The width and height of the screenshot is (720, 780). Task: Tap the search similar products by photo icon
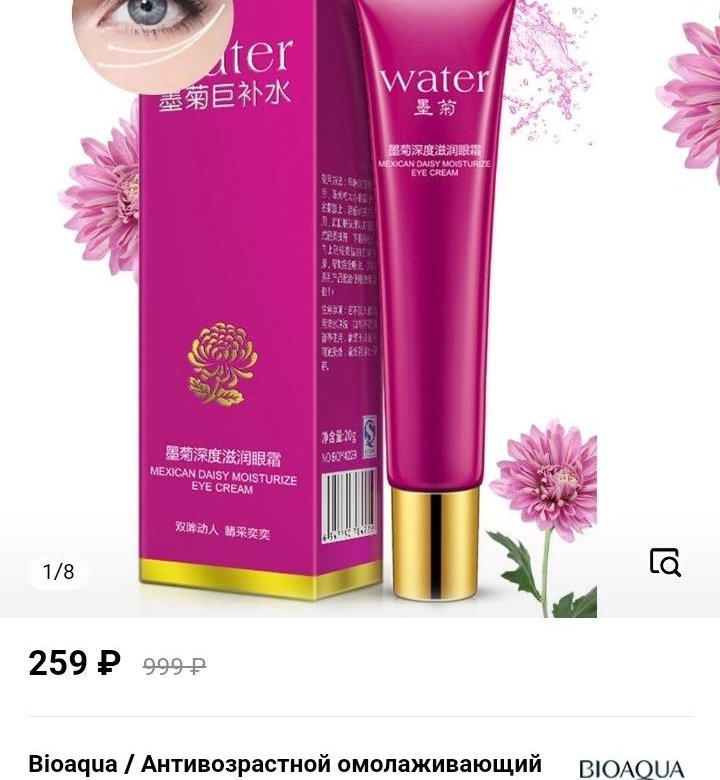[x=665, y=563]
